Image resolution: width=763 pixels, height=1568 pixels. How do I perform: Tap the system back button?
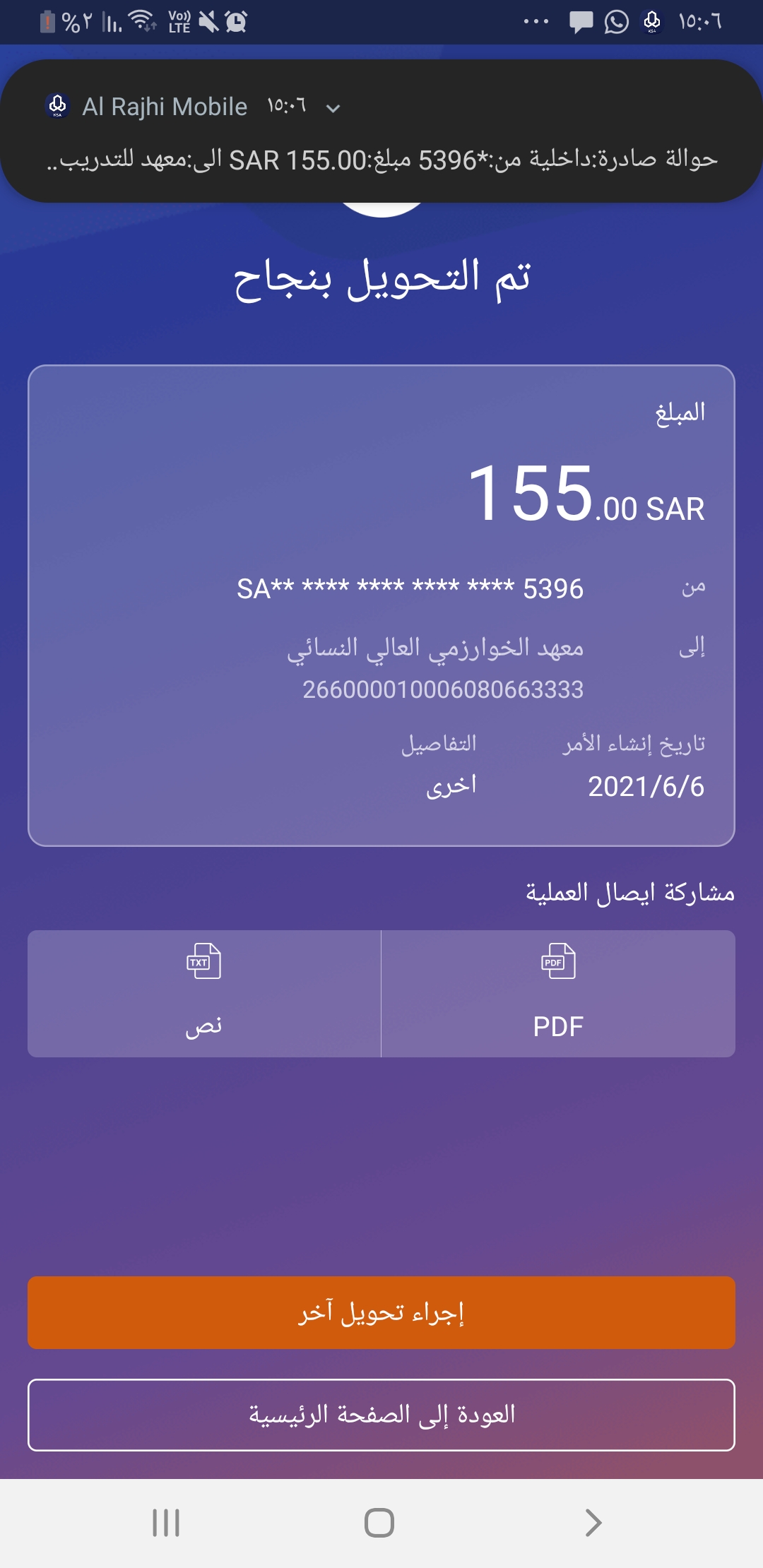[593, 1522]
